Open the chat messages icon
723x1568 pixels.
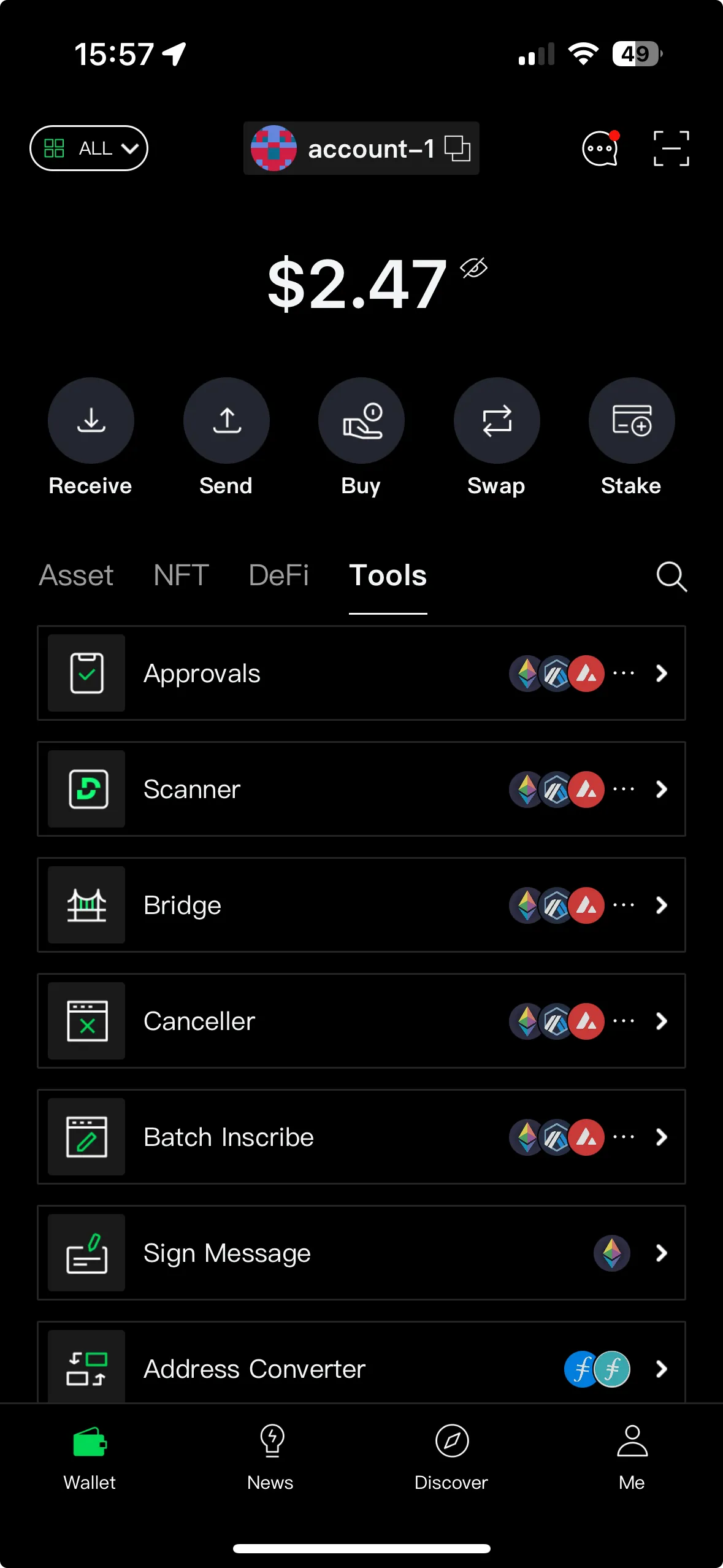click(600, 148)
